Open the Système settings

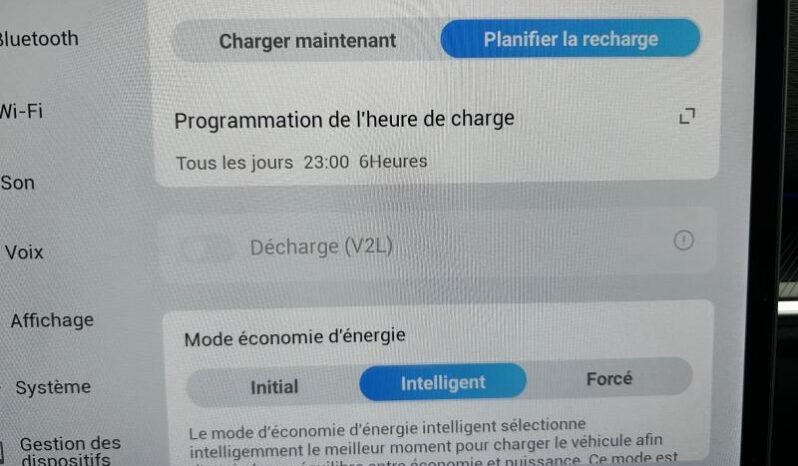(x=52, y=387)
